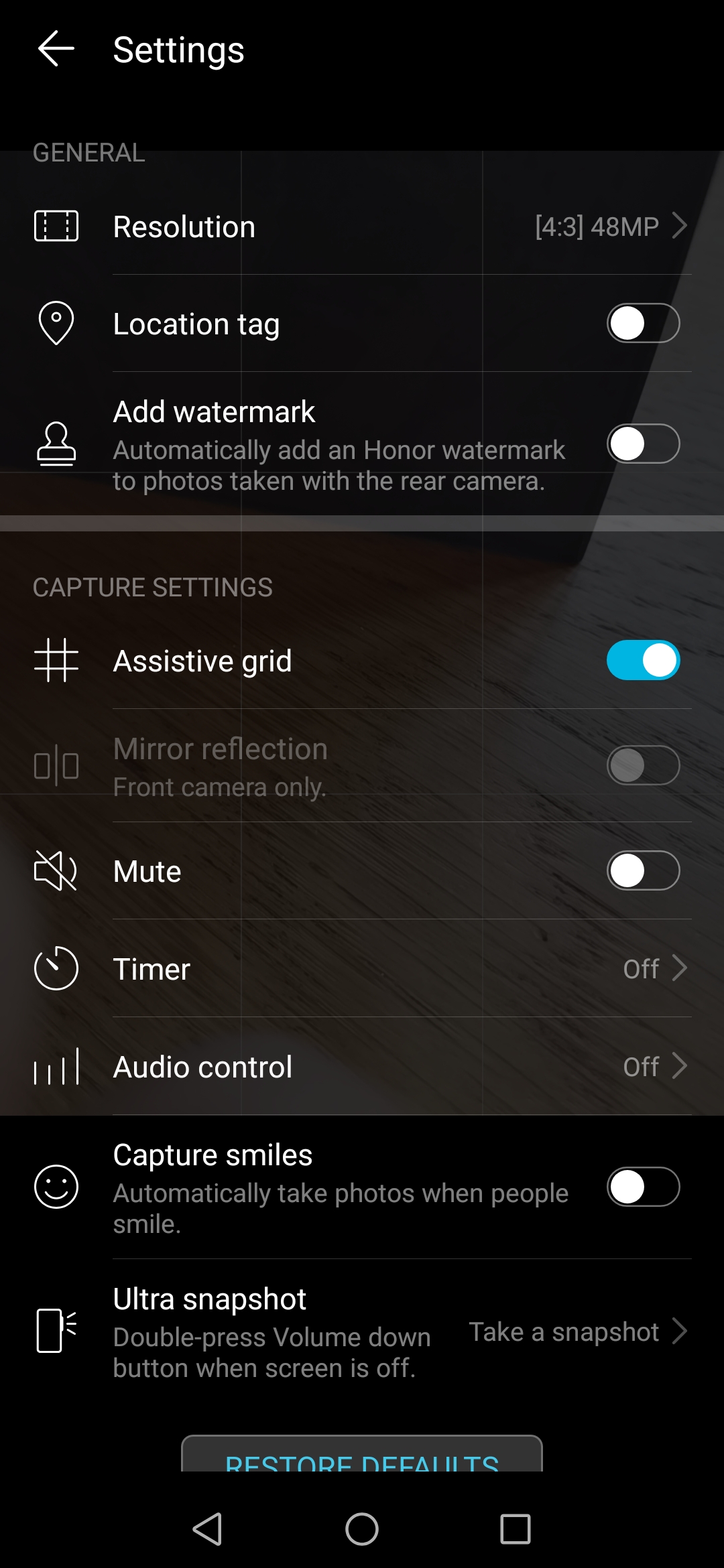The image size is (724, 1568).
Task: Enable Capture smiles
Action: coord(643,1187)
